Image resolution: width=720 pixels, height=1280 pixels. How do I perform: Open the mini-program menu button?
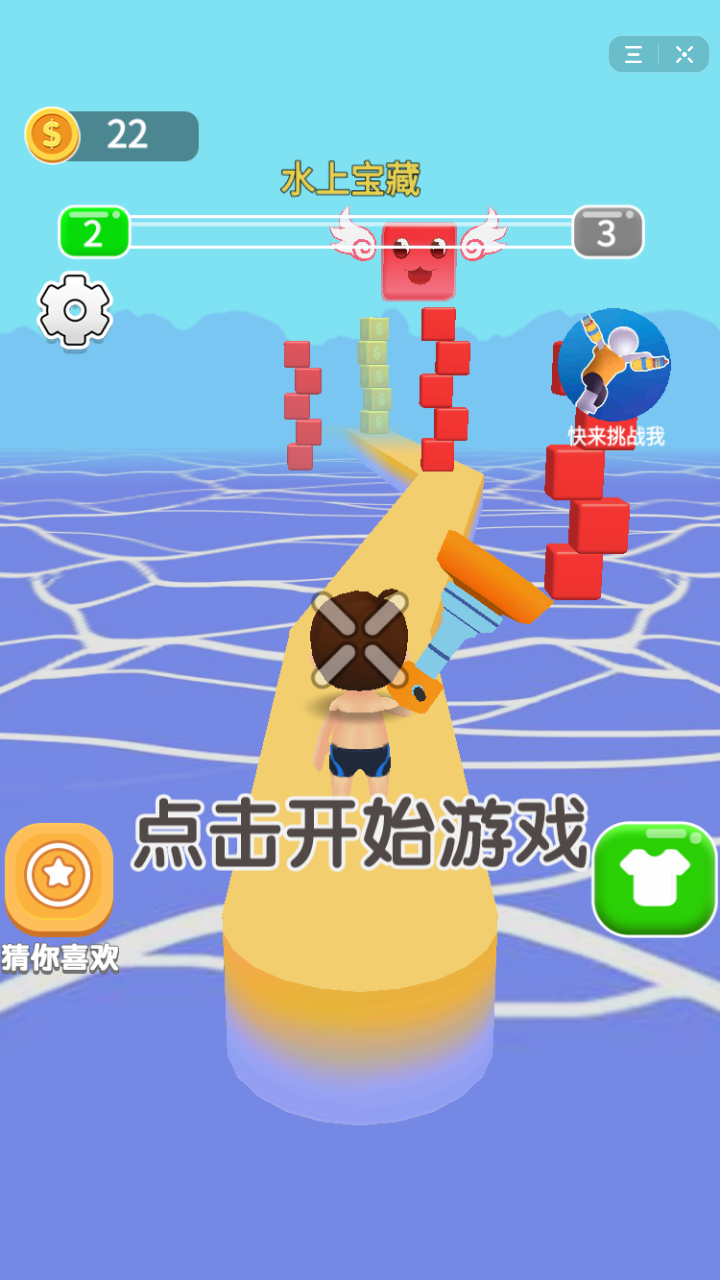(634, 55)
